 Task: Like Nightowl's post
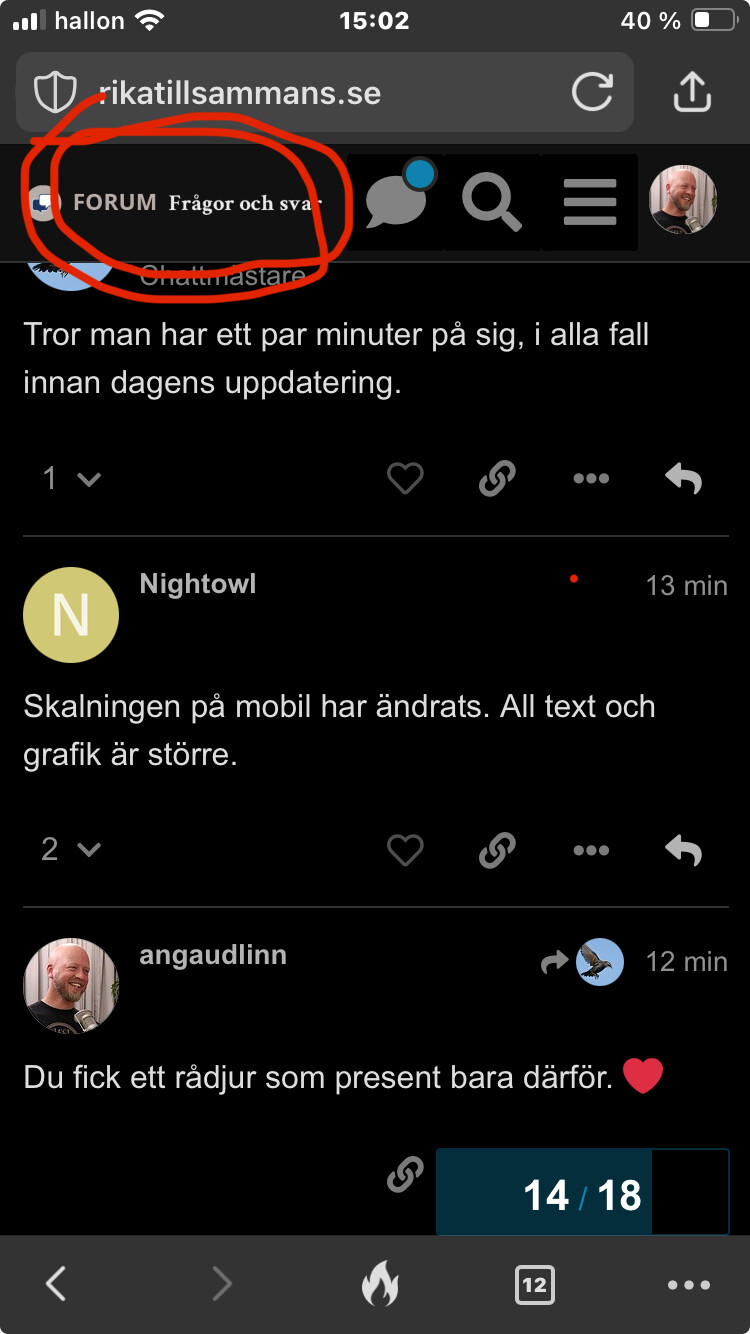click(405, 850)
